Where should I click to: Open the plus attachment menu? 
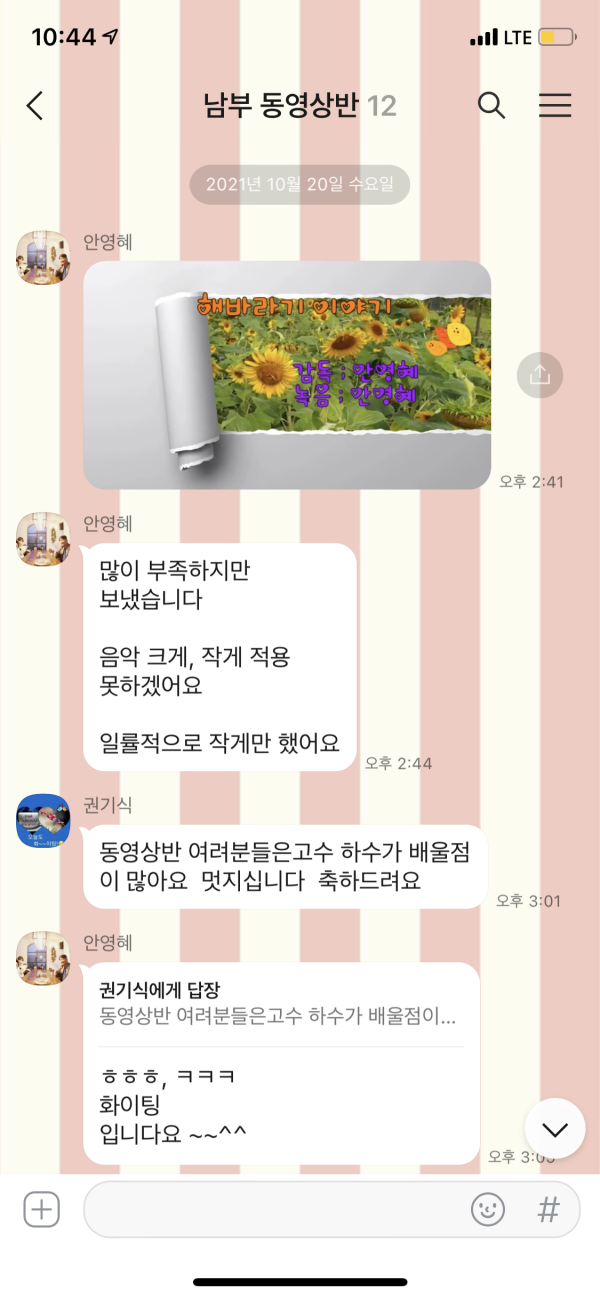click(x=42, y=1210)
